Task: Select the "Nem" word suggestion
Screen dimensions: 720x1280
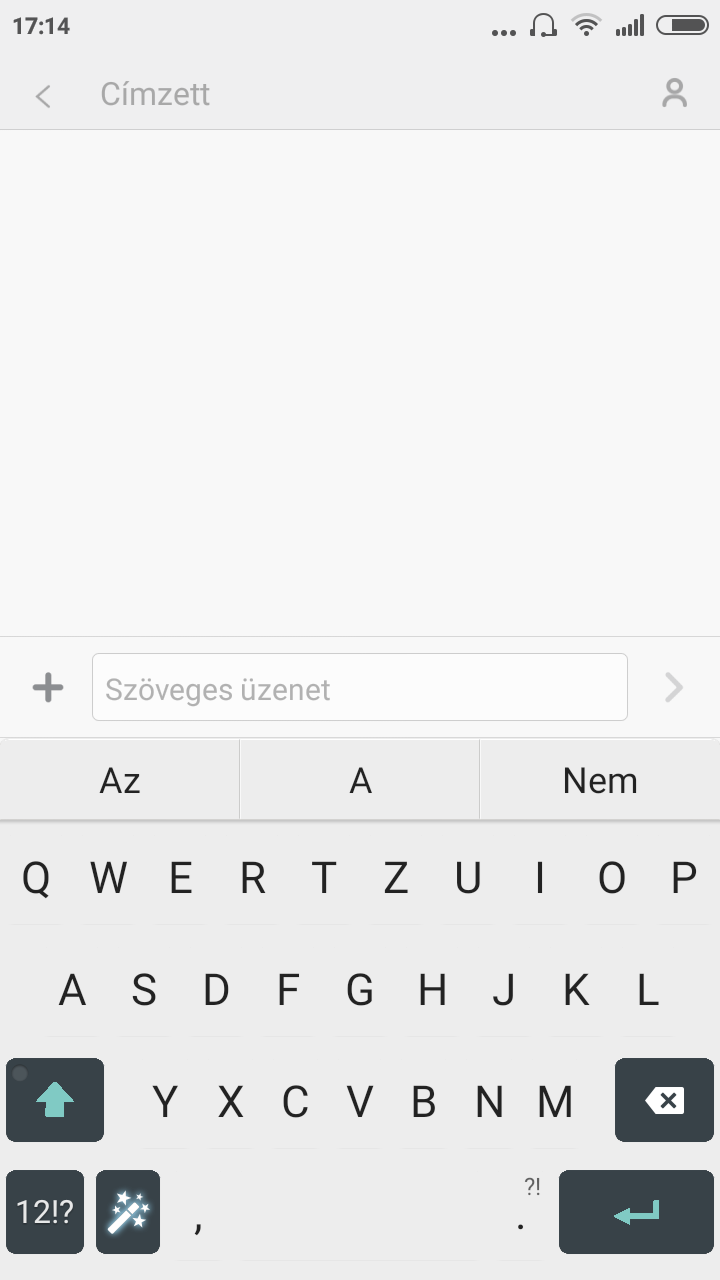Action: point(600,781)
